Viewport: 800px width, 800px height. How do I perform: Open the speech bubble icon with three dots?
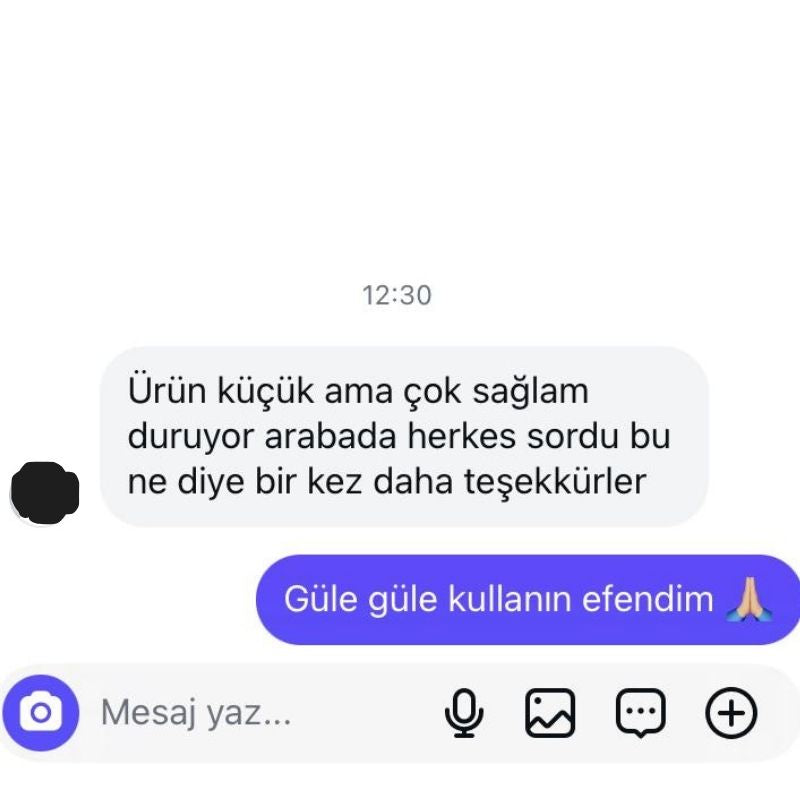[640, 713]
